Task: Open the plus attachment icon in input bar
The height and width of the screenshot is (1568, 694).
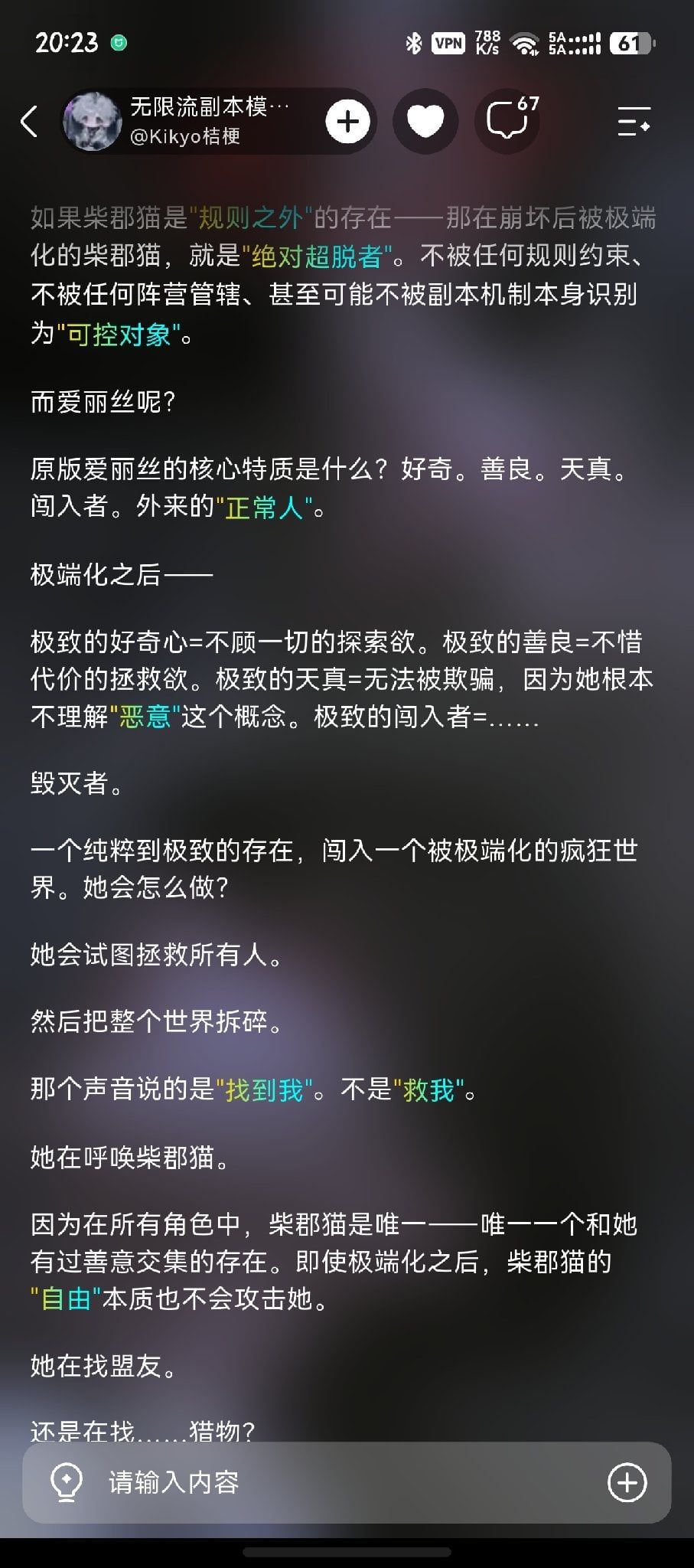Action: pyautogui.click(x=627, y=1483)
